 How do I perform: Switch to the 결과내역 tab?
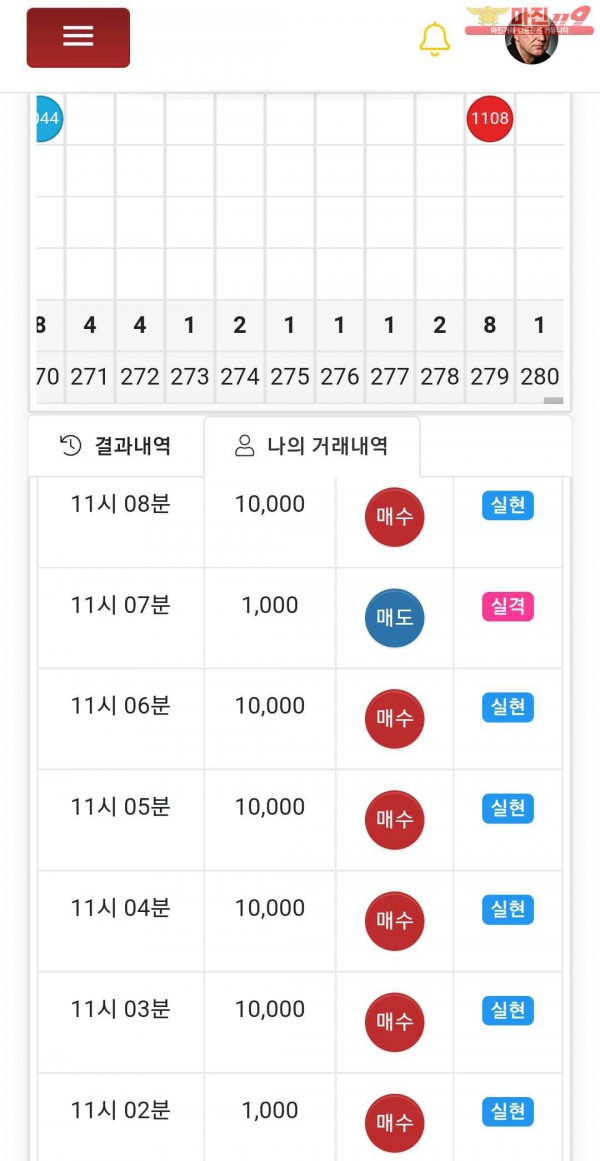pyautogui.click(x=116, y=446)
